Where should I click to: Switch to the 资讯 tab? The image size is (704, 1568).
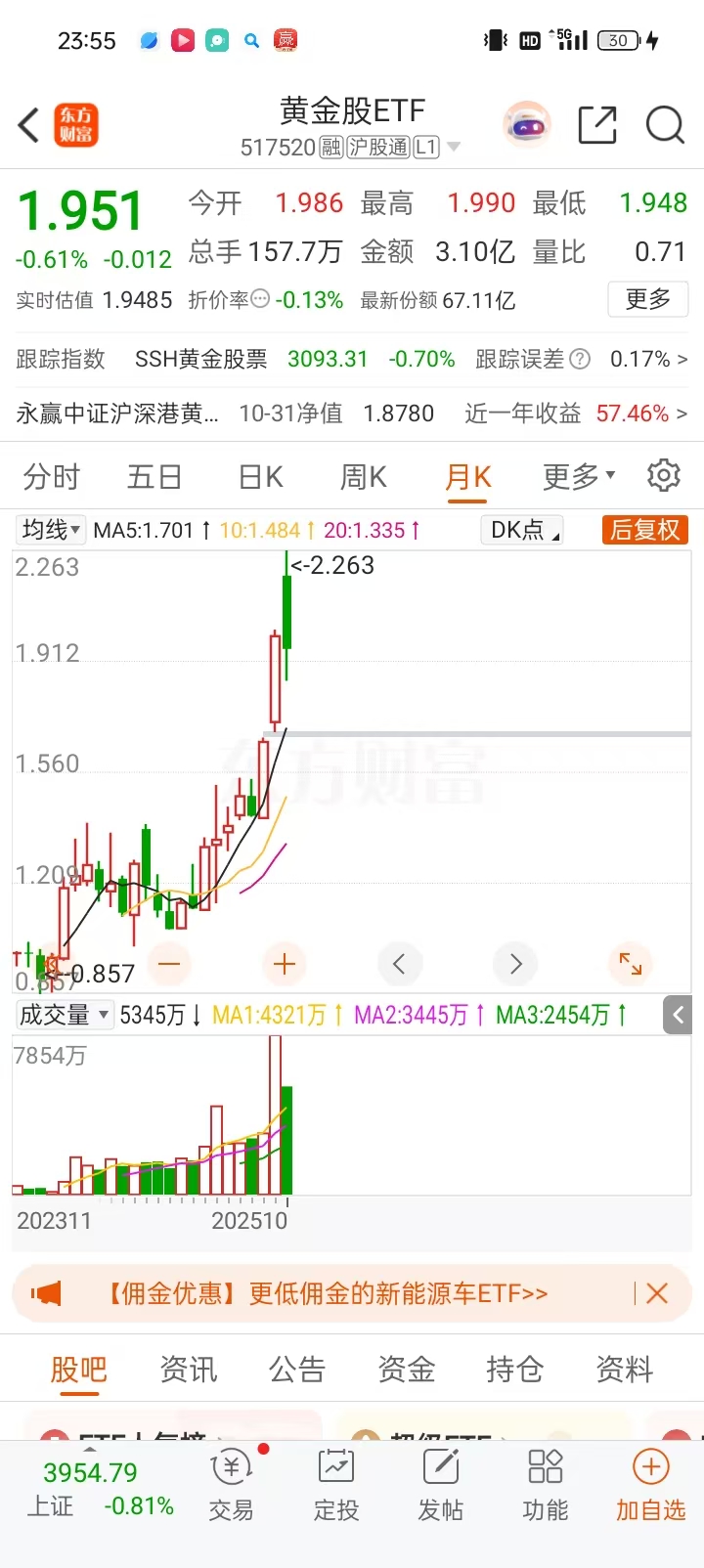pyautogui.click(x=188, y=1370)
